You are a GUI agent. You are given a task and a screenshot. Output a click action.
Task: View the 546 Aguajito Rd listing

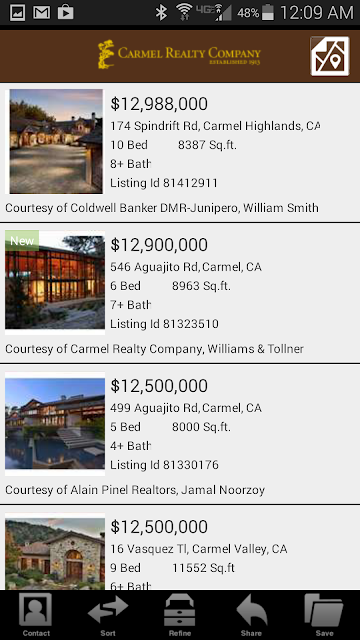pyautogui.click(x=180, y=293)
